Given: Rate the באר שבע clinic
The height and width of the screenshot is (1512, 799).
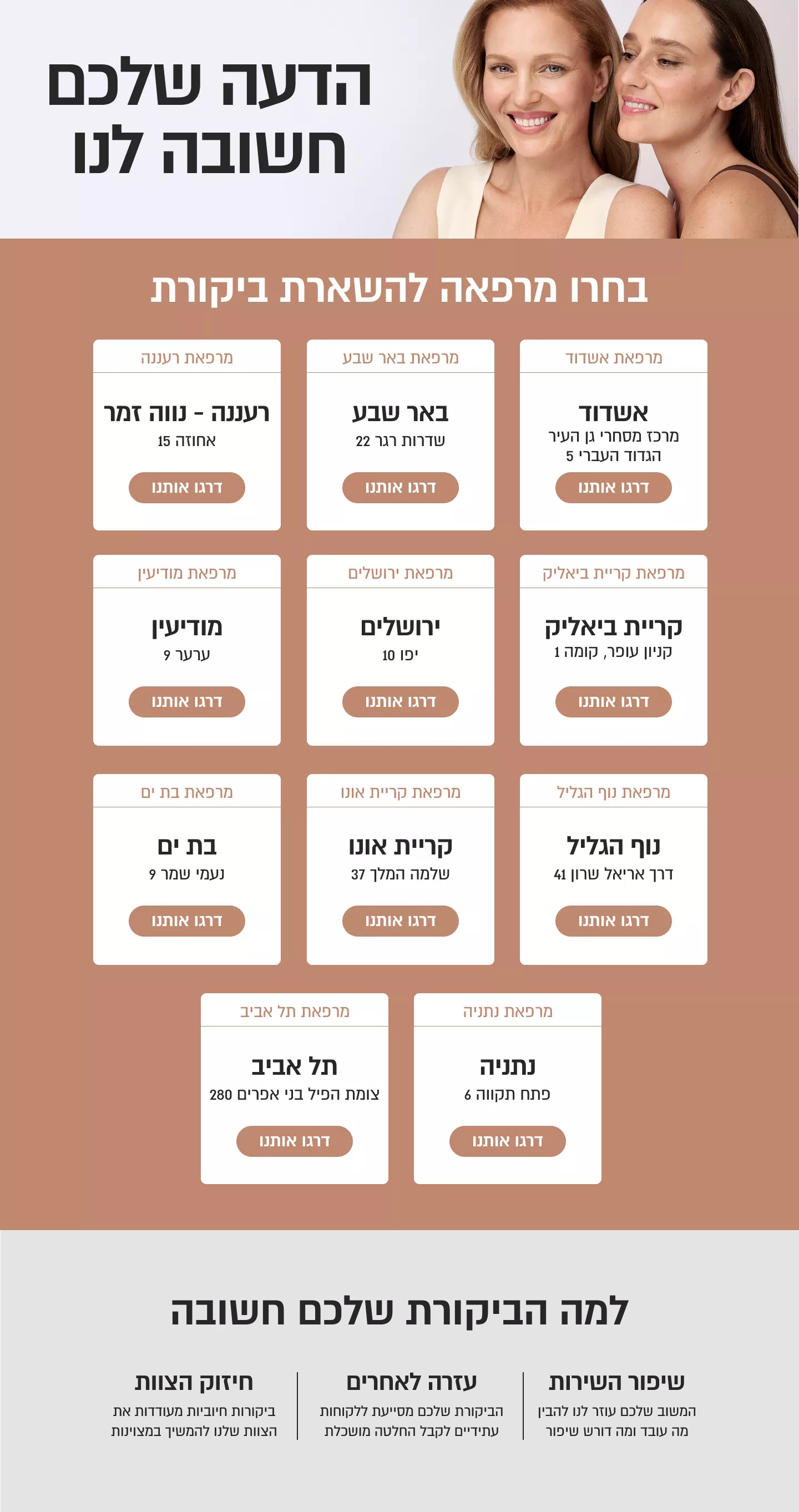Looking at the screenshot, I should 400,487.
